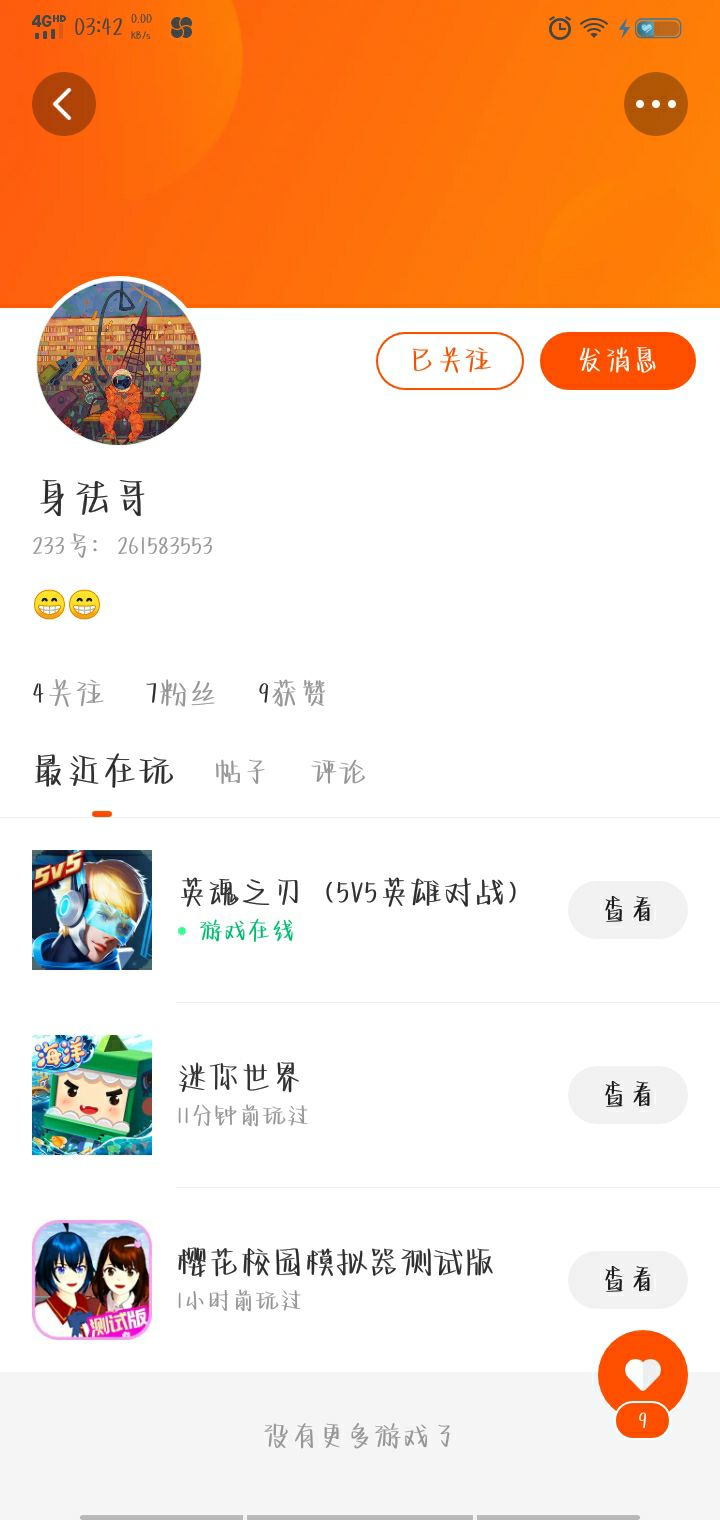This screenshot has width=720, height=1520.
Task: View 身法哥's profile avatar
Action: [x=119, y=362]
